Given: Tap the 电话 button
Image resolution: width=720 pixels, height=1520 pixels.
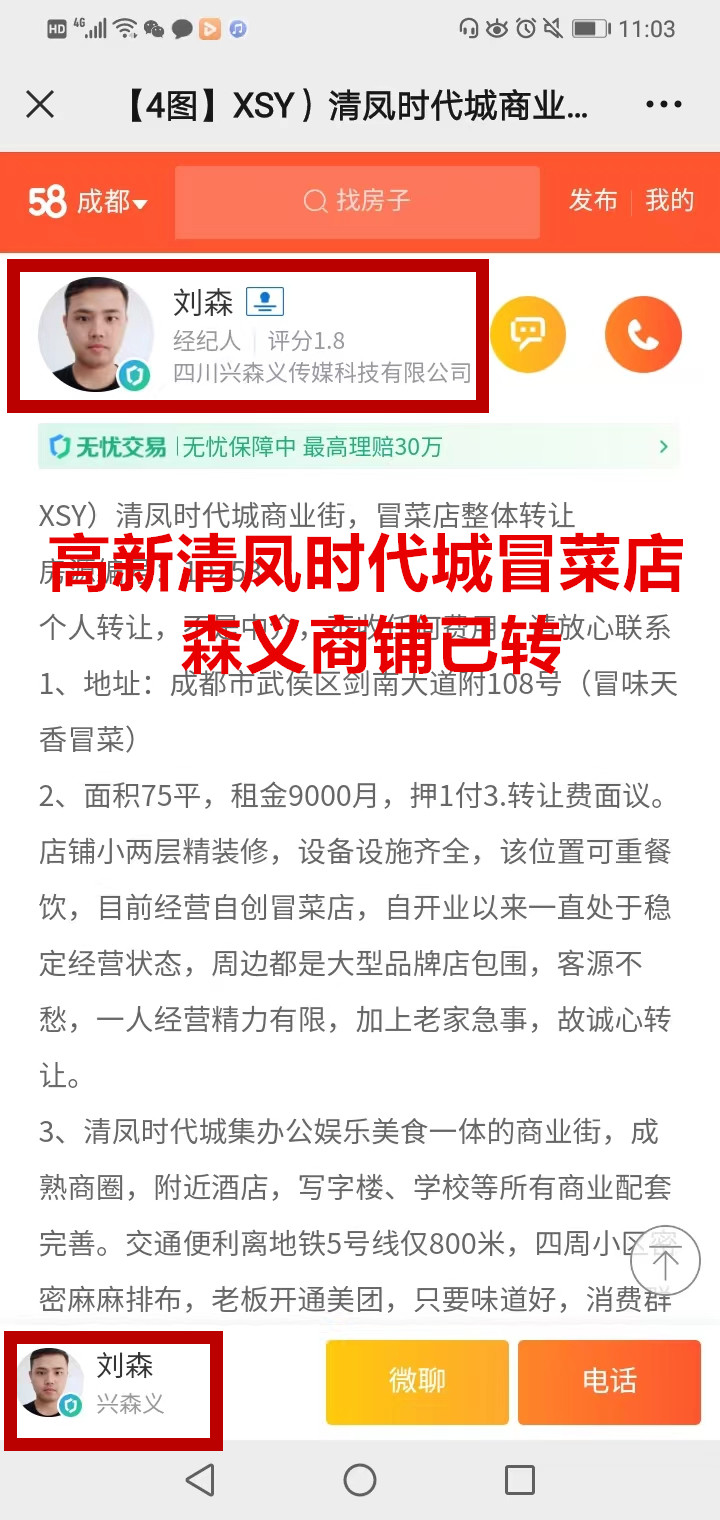Looking at the screenshot, I should click(609, 1382).
